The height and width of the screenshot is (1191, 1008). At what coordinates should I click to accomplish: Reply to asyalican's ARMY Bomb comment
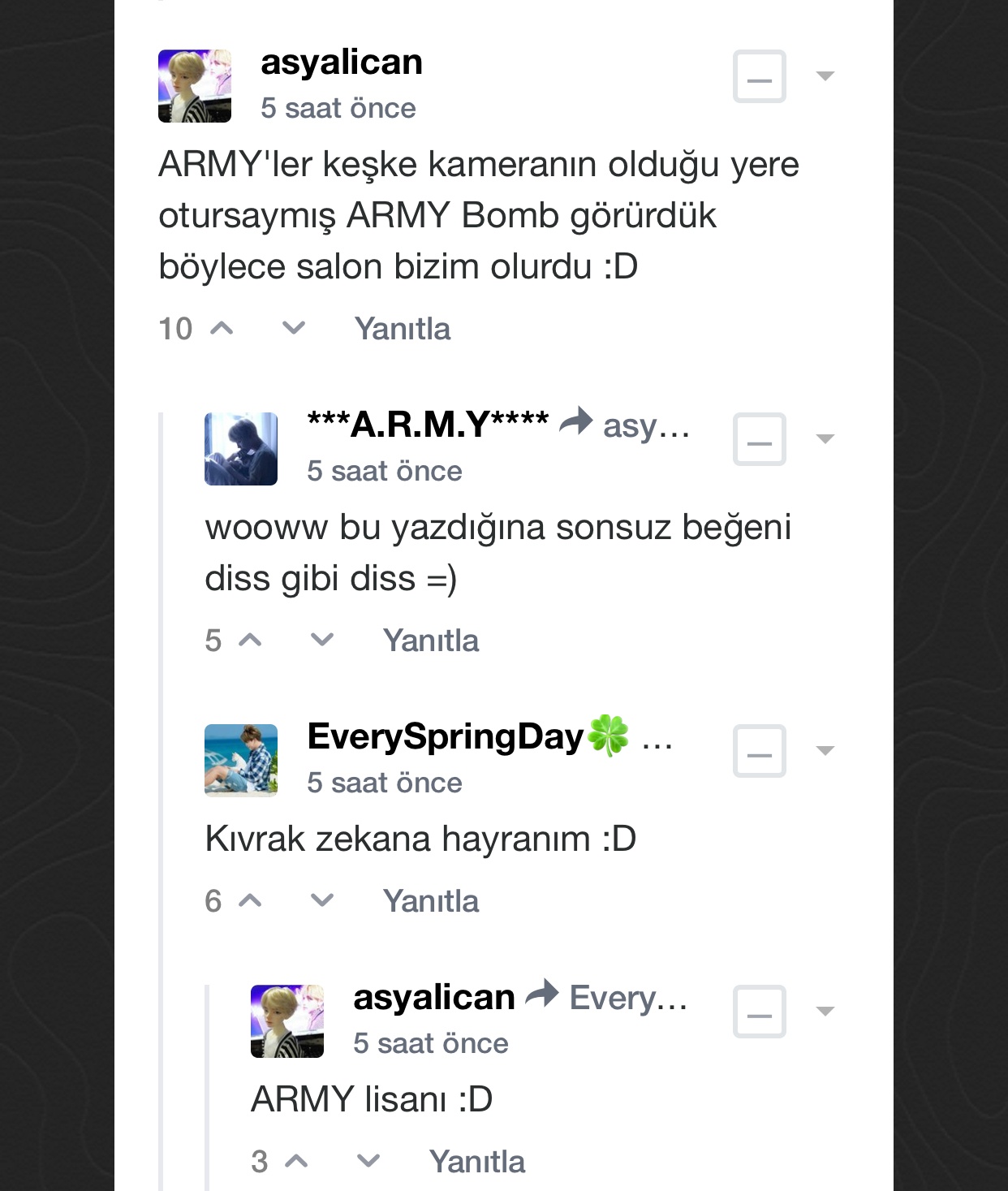(402, 329)
